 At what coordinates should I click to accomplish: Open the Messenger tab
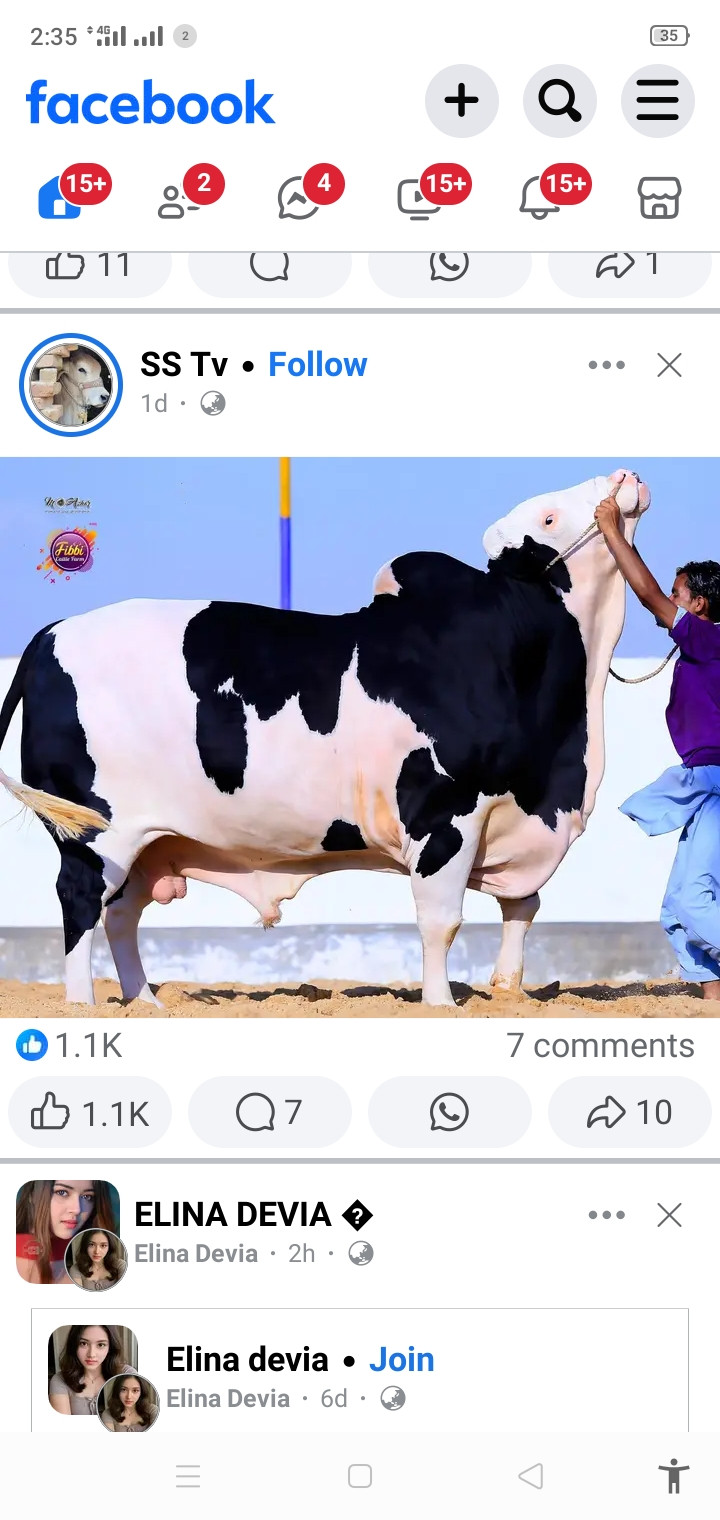[x=299, y=197]
